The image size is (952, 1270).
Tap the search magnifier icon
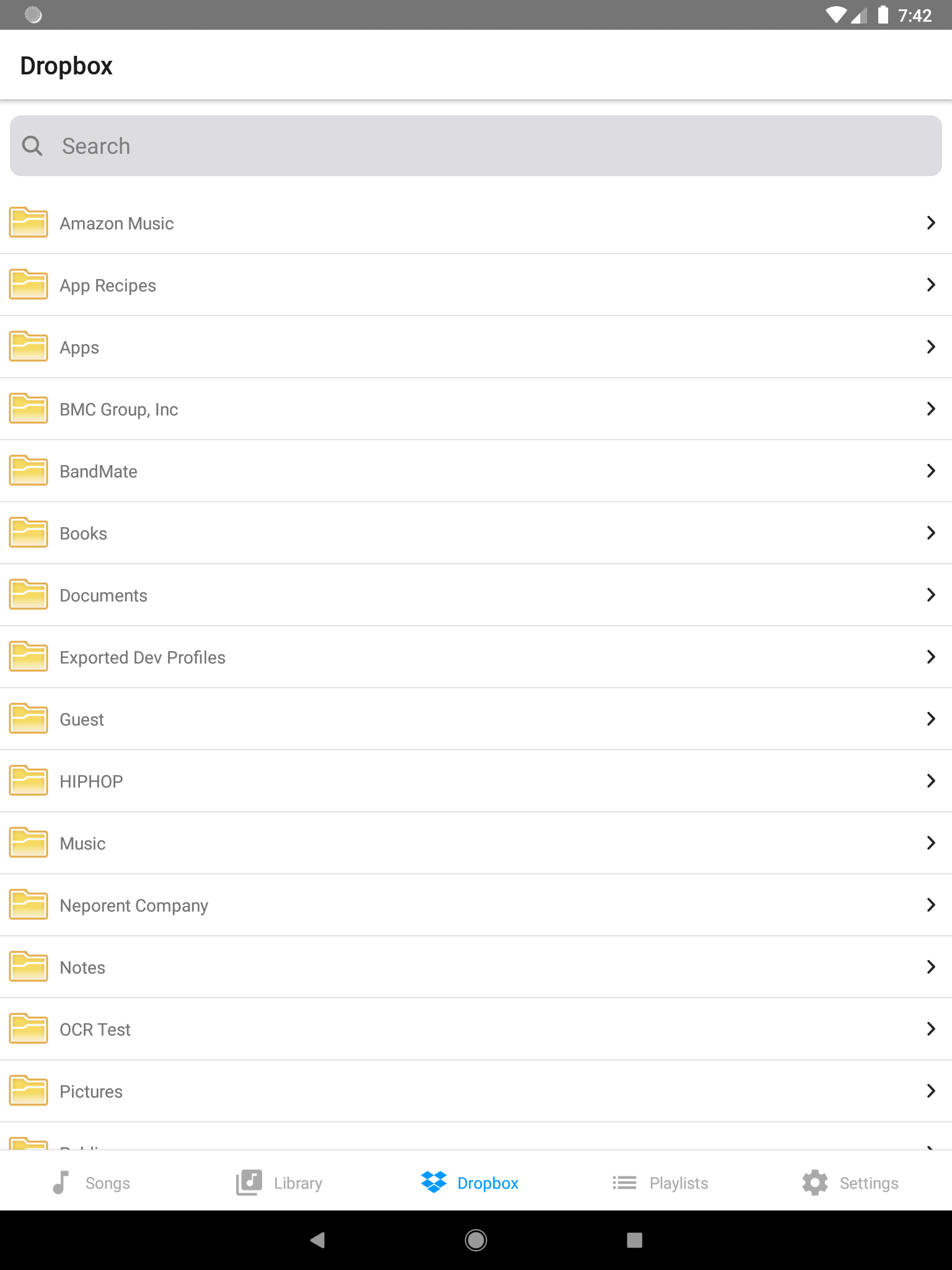tap(33, 145)
